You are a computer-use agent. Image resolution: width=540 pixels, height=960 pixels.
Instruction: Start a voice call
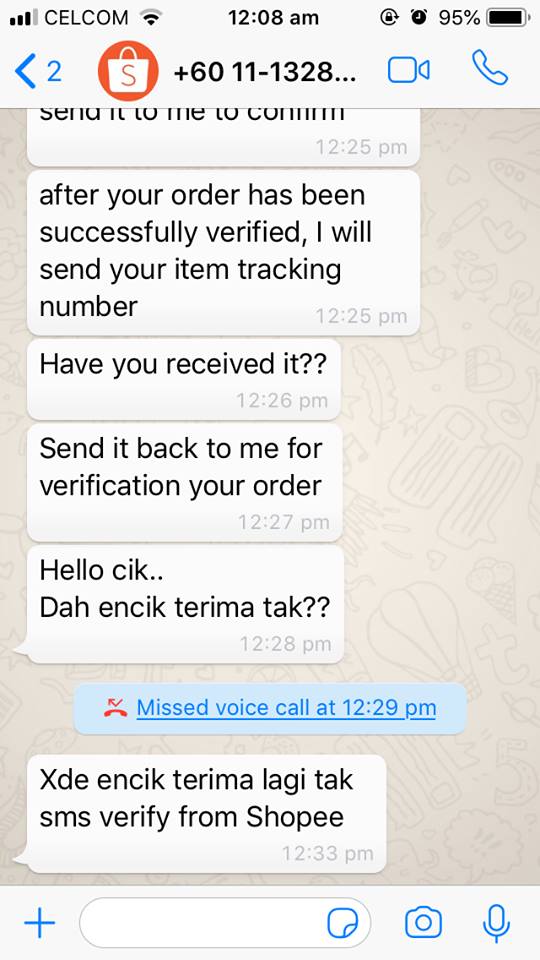pos(490,68)
